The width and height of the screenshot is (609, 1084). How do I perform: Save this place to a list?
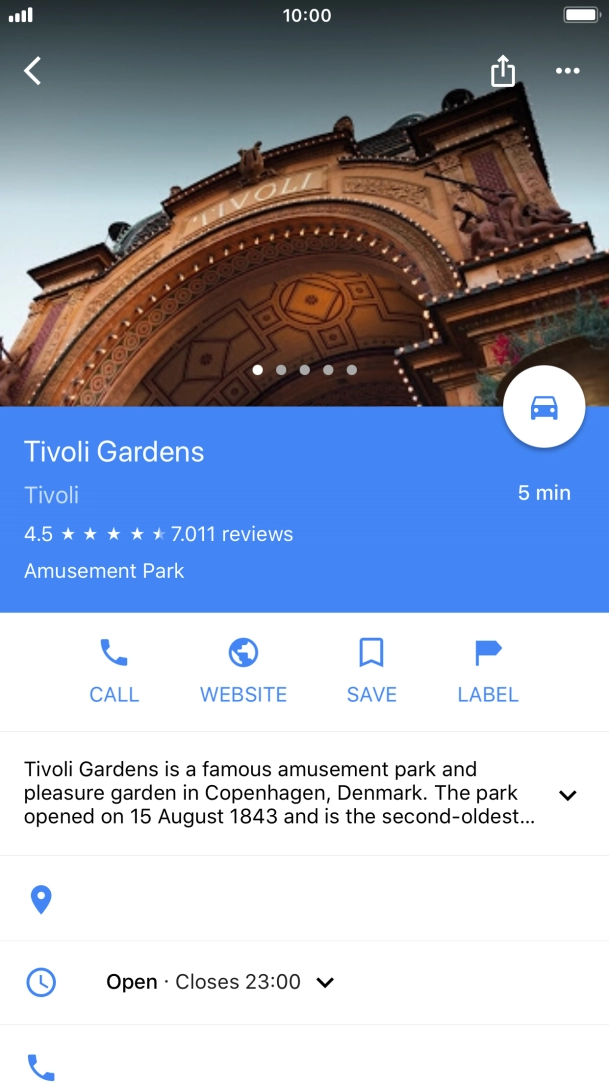tap(371, 671)
